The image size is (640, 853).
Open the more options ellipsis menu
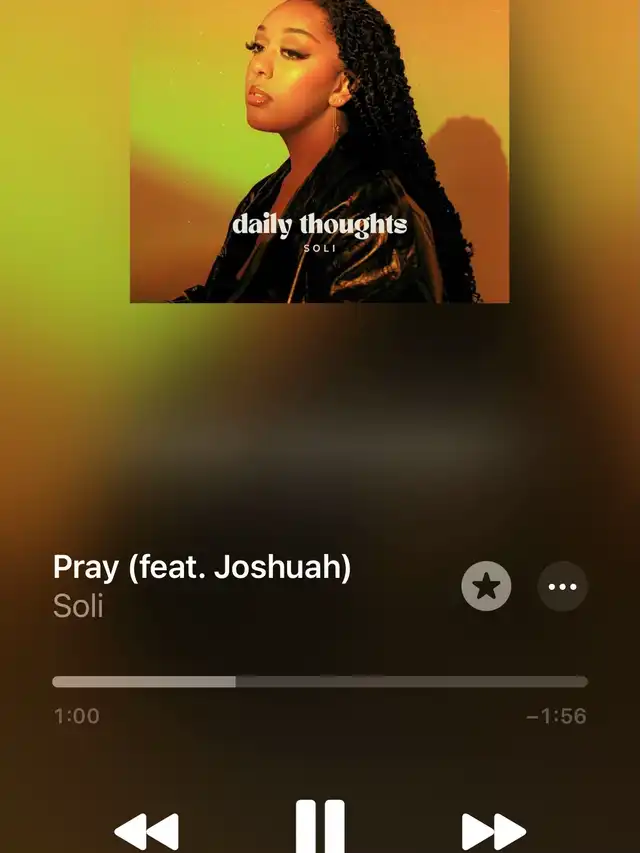click(x=563, y=586)
